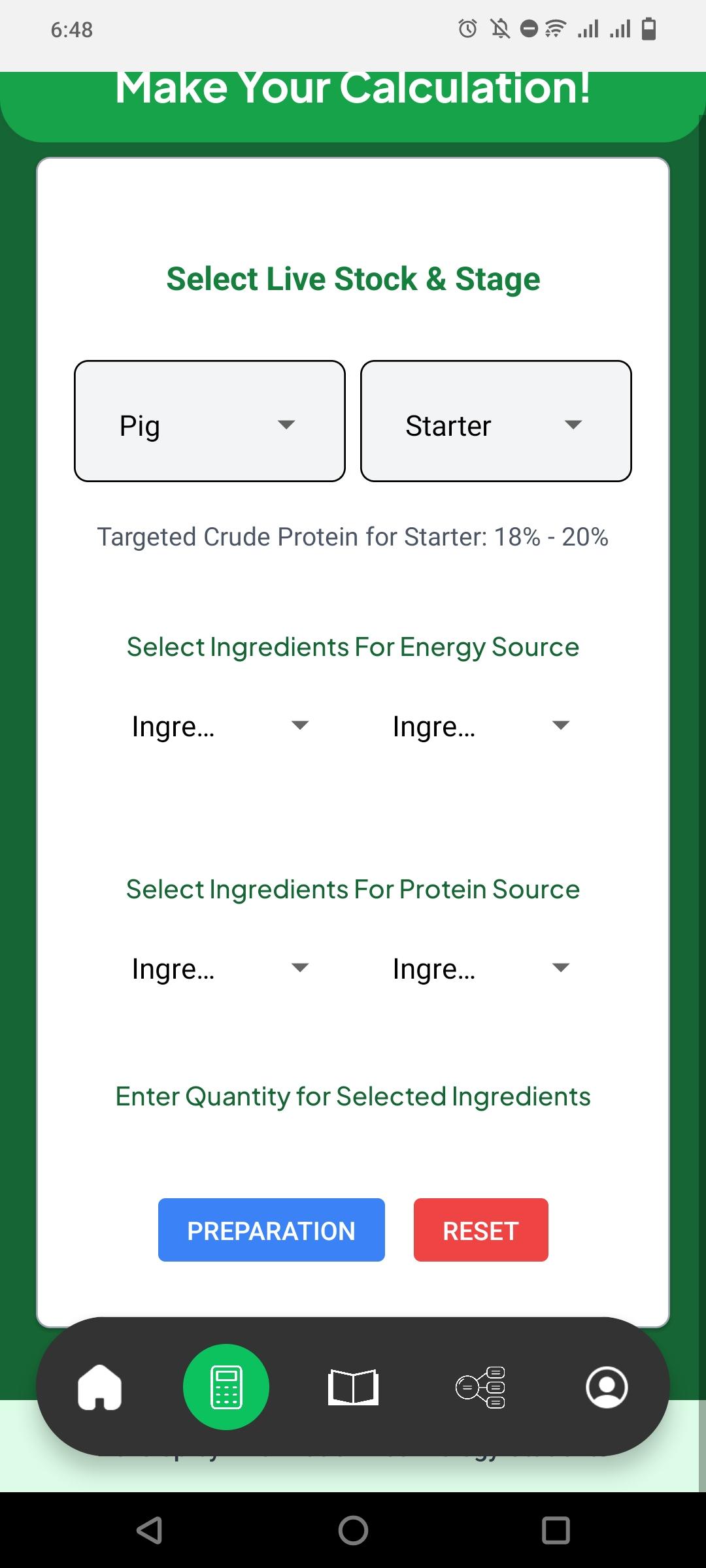Open the profile tab
The image size is (706, 1568).
pyautogui.click(x=607, y=1387)
